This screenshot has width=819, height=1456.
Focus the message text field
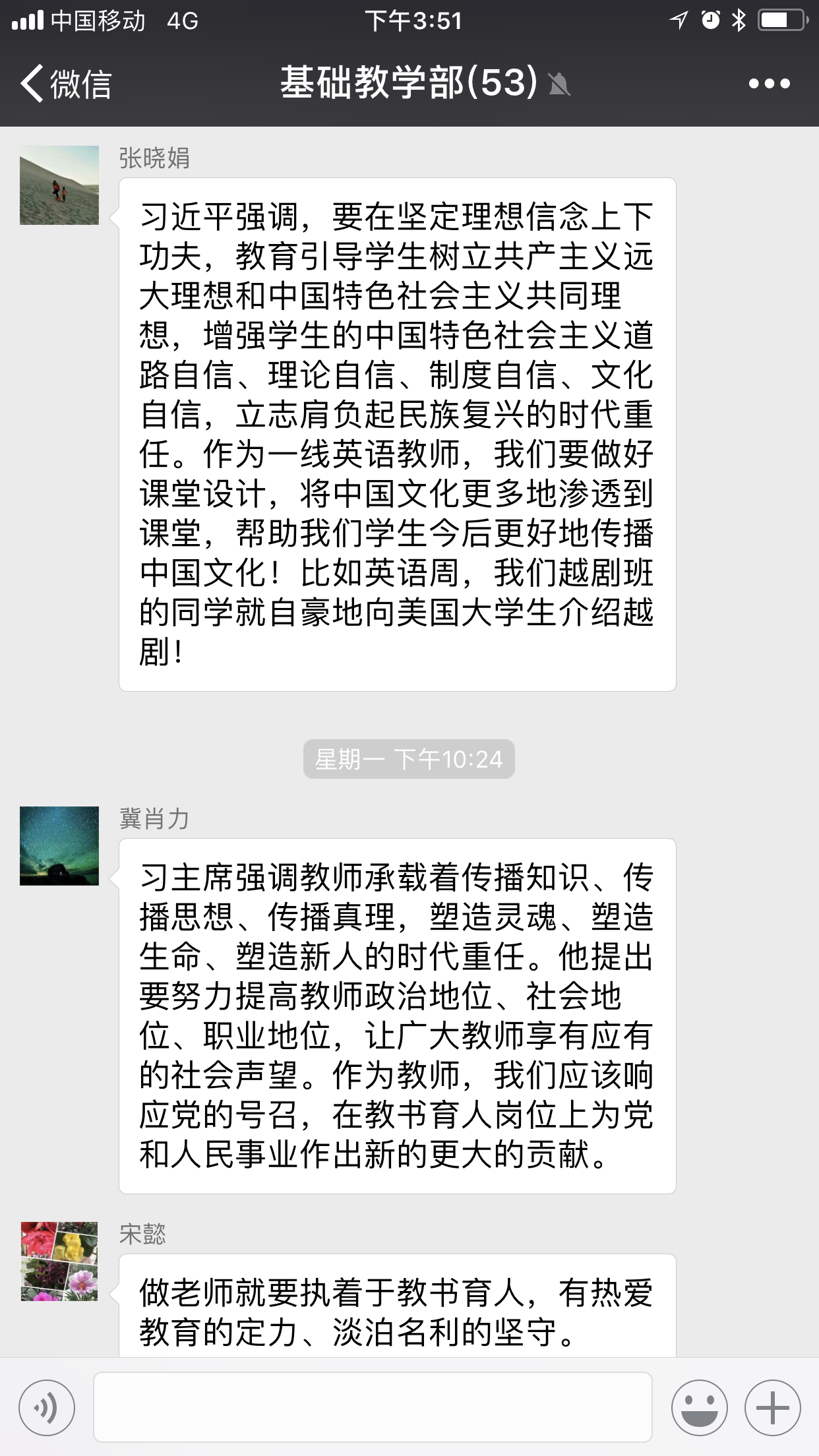point(373,1408)
